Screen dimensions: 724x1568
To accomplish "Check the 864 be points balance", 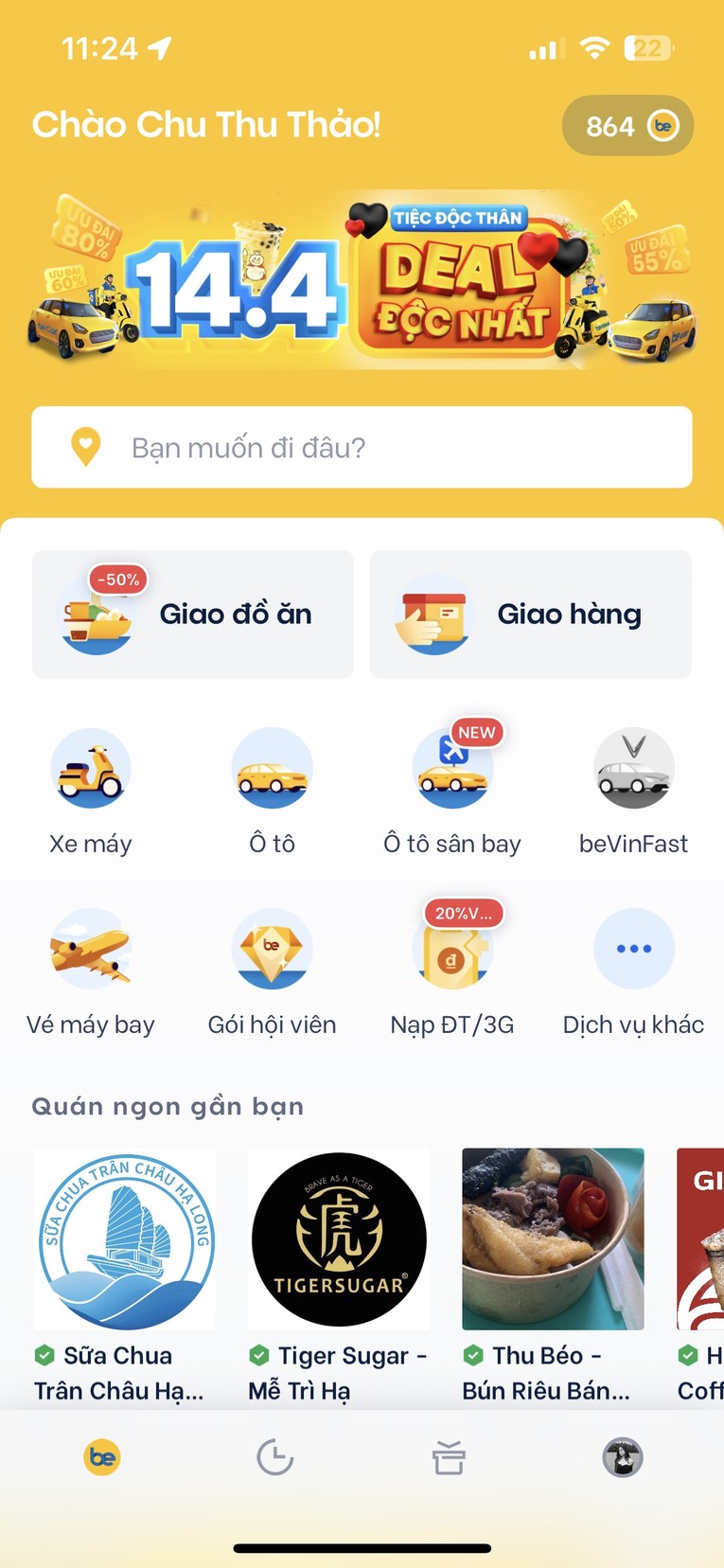I will (x=627, y=125).
